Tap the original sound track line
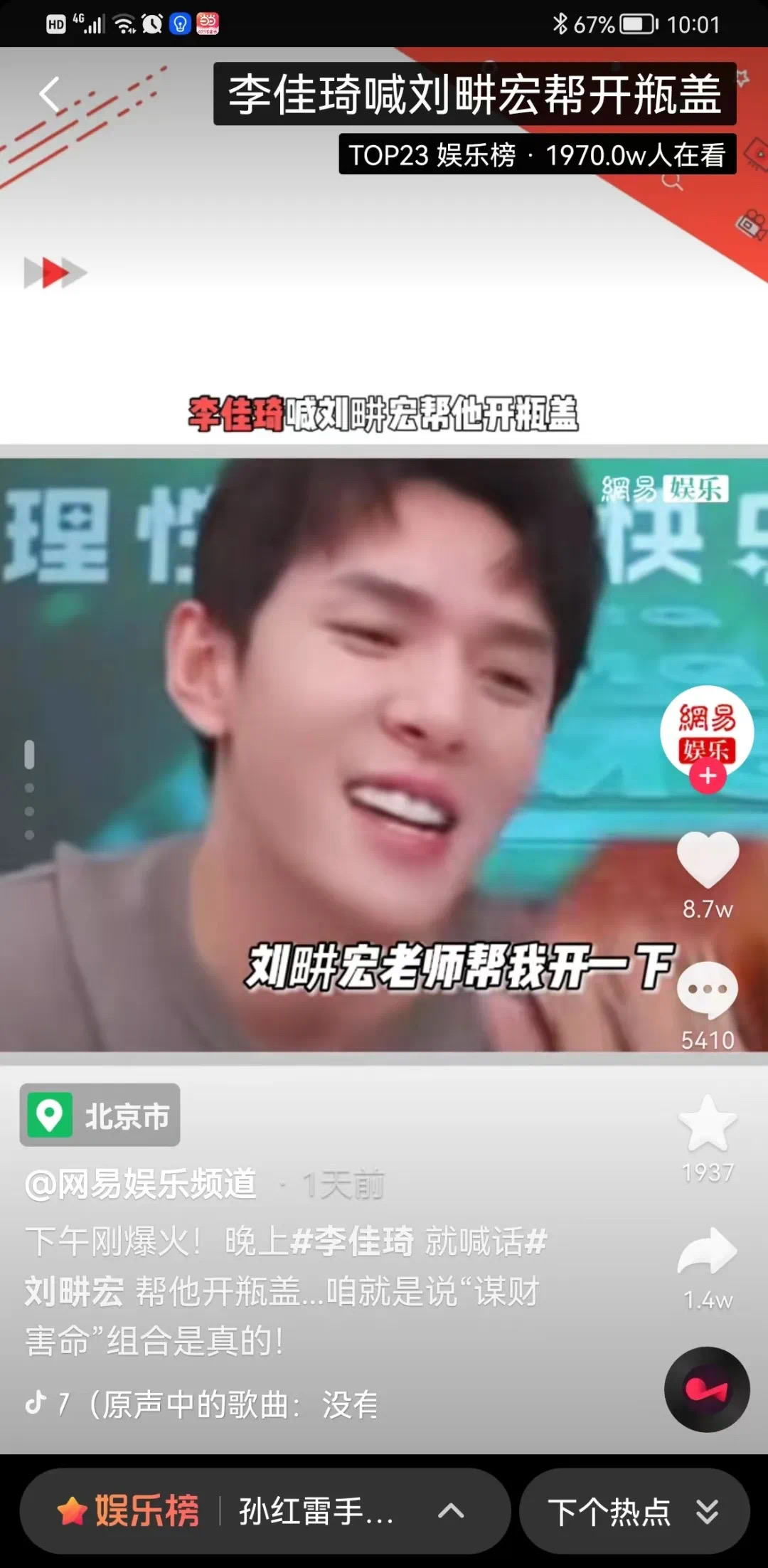This screenshot has height=1568, width=768. [213, 1405]
